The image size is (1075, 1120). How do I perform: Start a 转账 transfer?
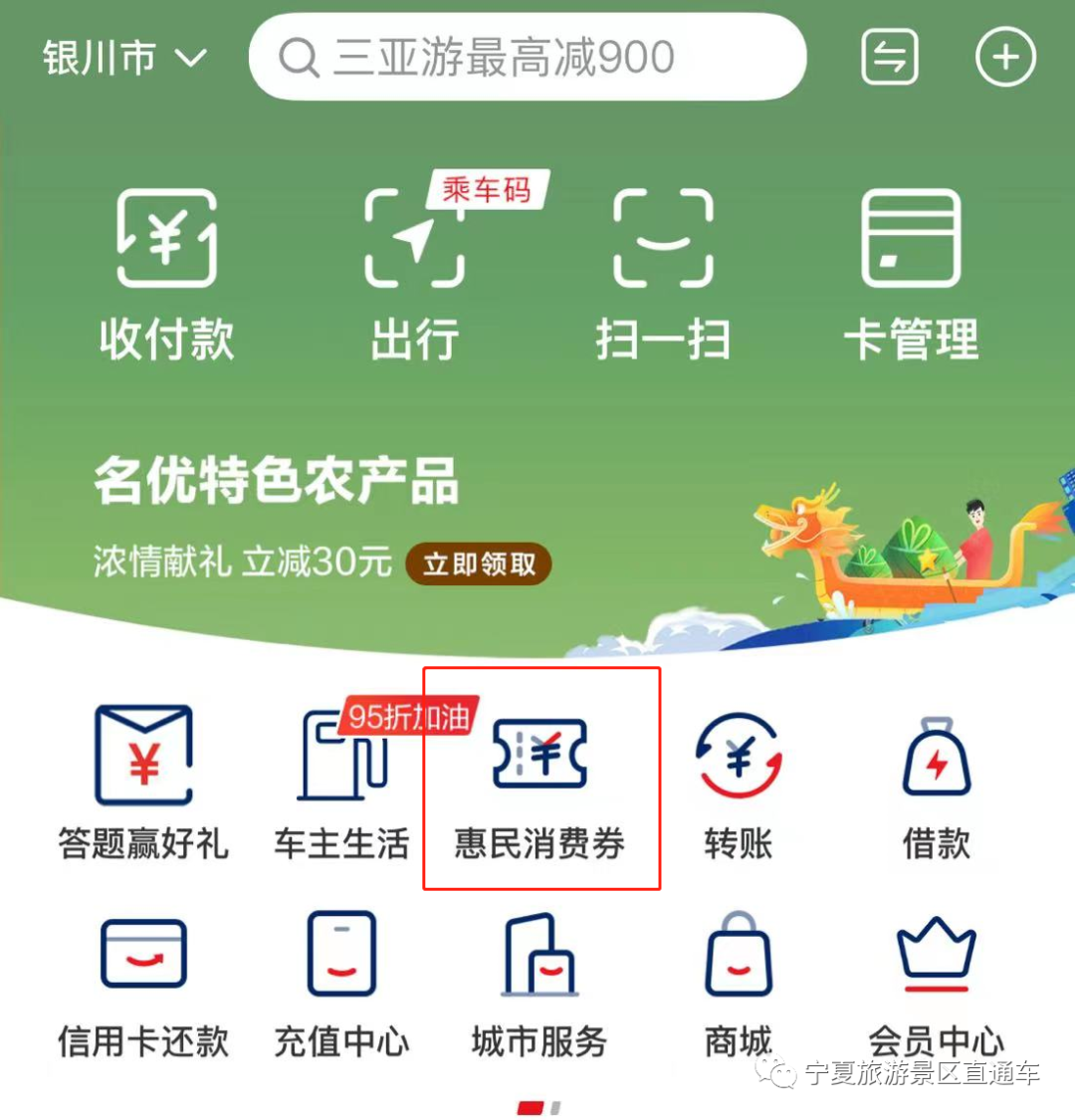point(739,784)
